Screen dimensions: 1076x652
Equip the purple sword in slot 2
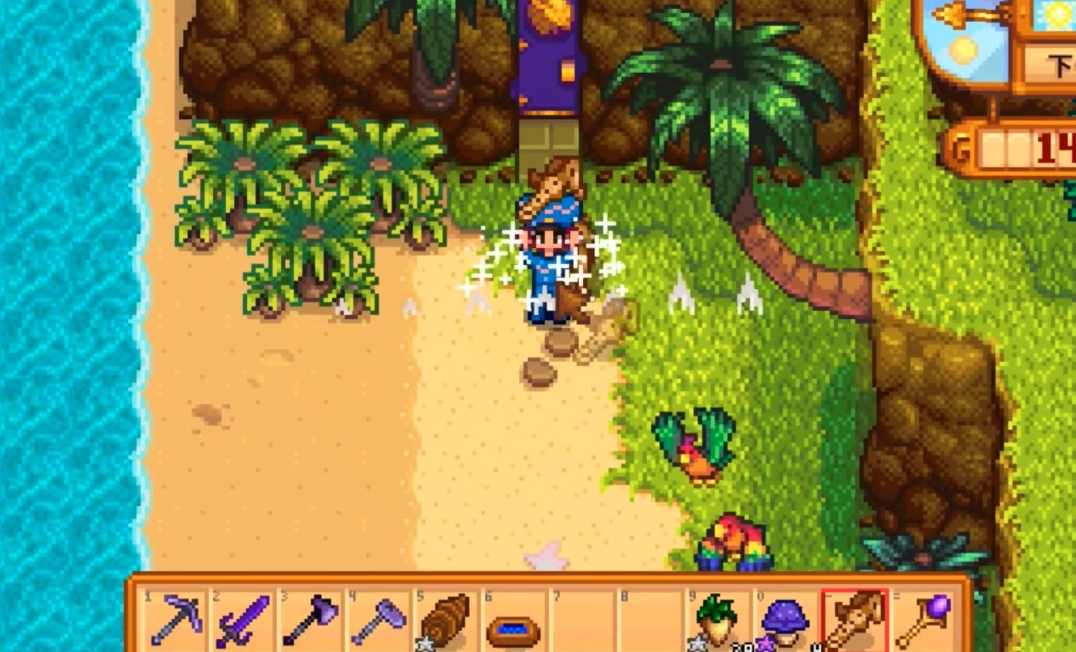point(242,620)
